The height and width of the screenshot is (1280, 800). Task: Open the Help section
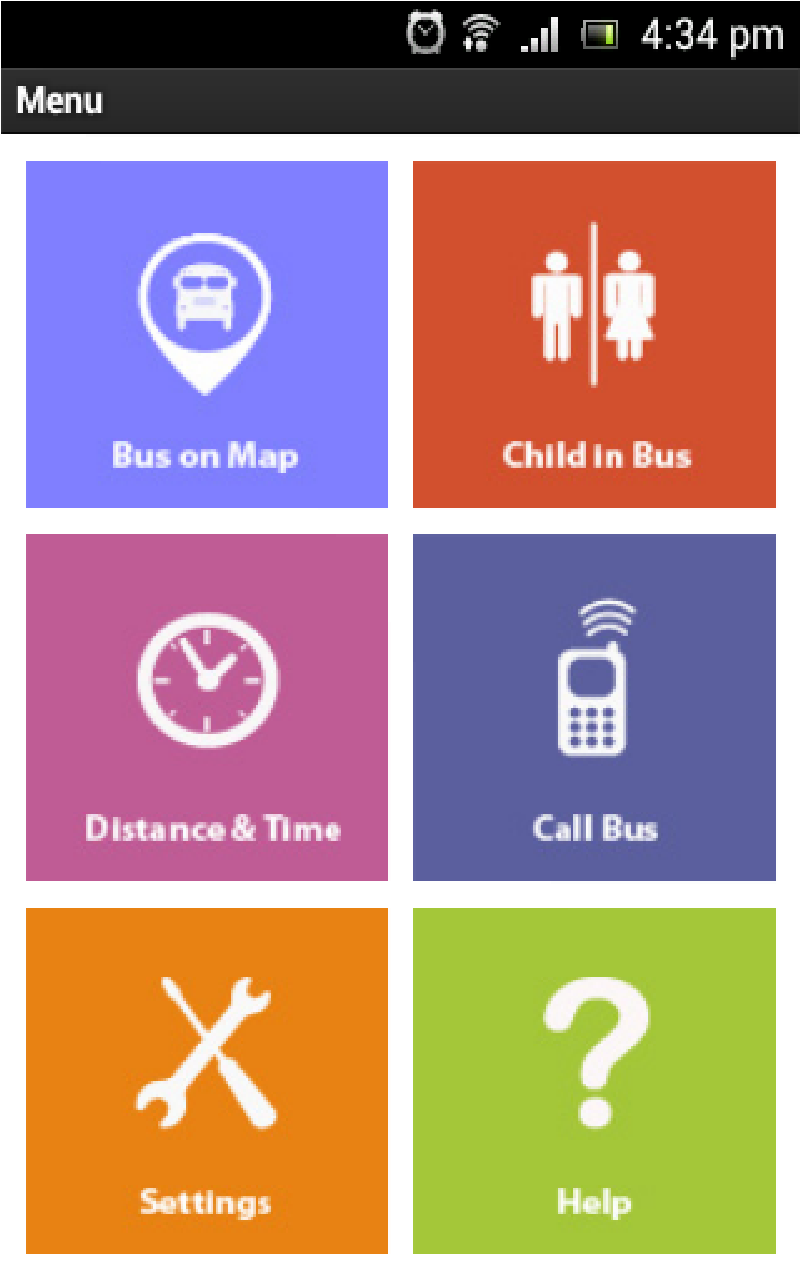[x=594, y=1081]
